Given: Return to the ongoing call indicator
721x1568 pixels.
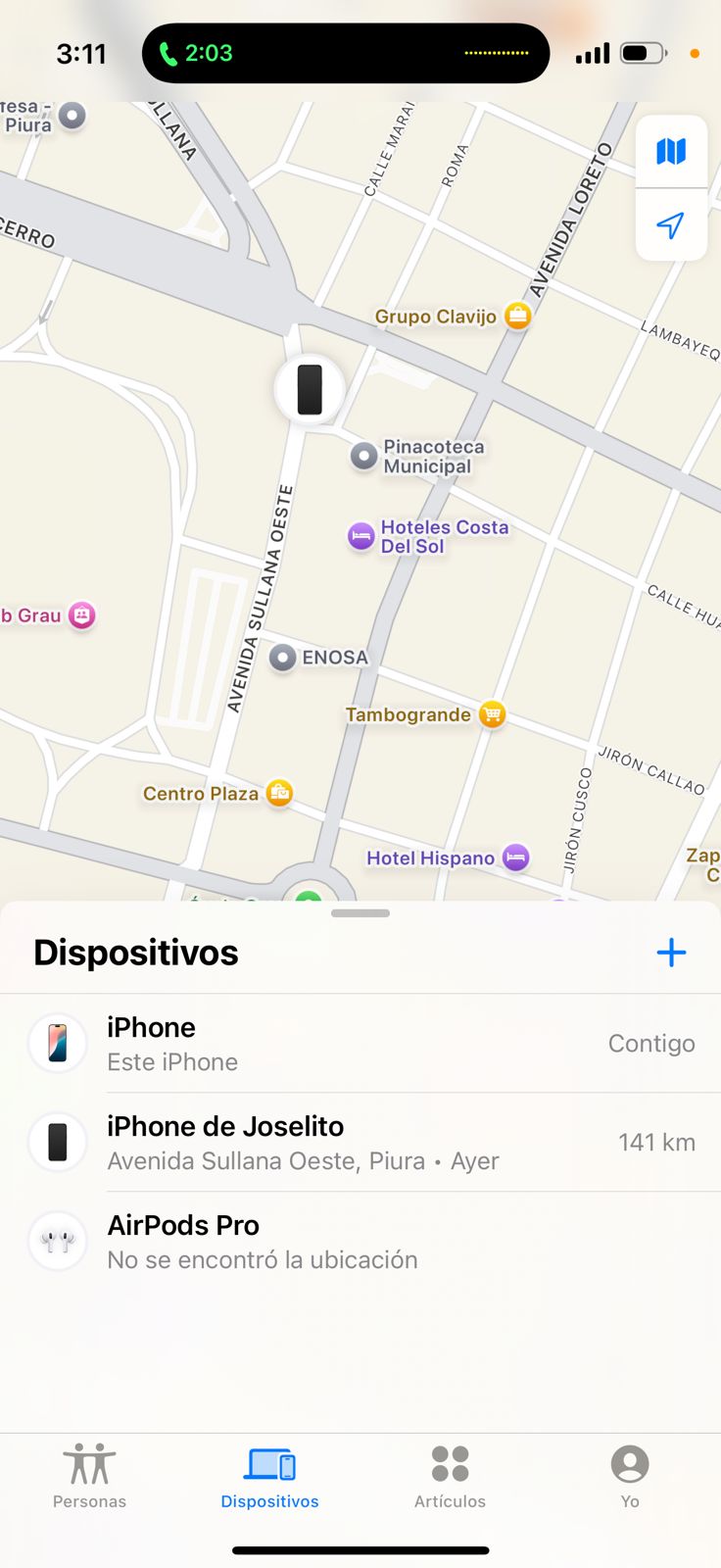Looking at the screenshot, I should (197, 53).
